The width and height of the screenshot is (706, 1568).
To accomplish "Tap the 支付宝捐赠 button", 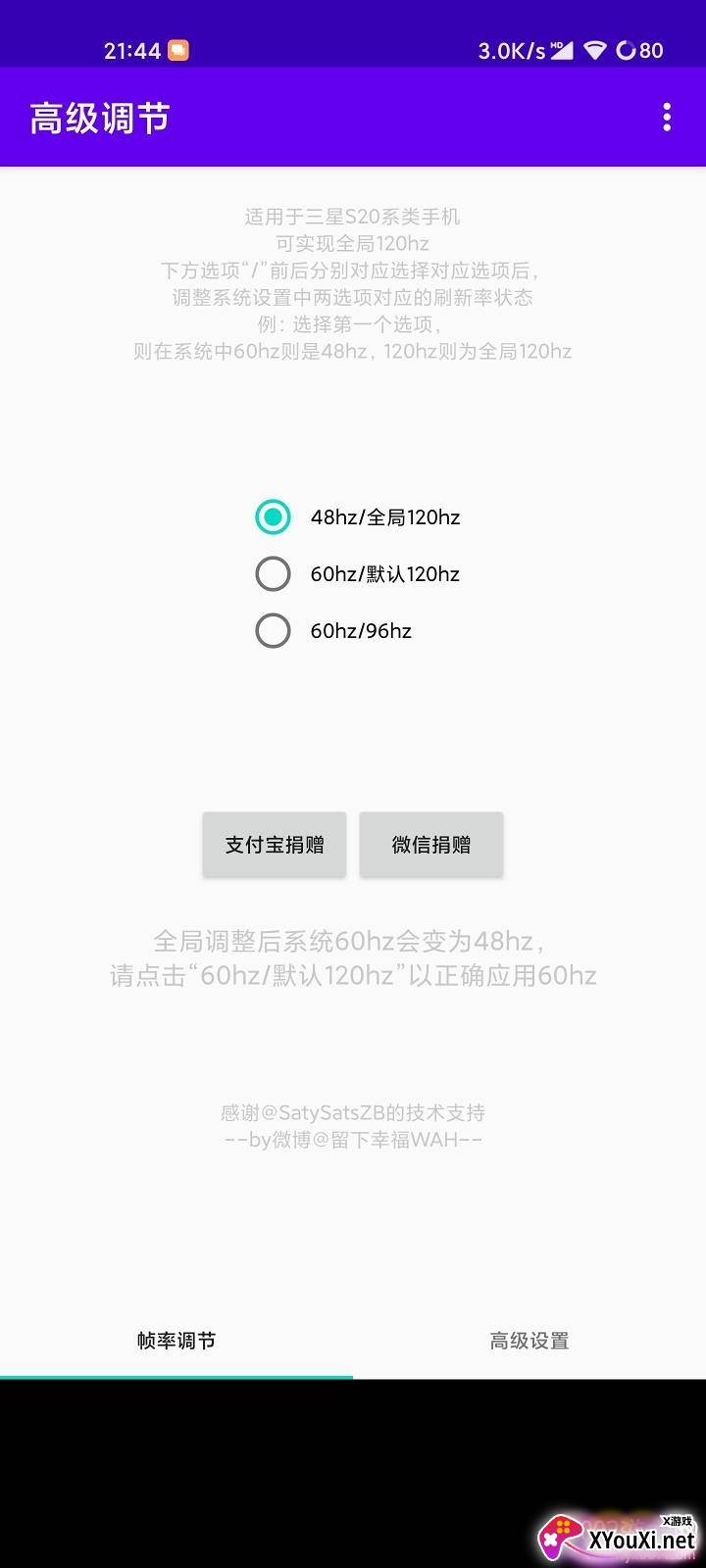I will (x=275, y=845).
